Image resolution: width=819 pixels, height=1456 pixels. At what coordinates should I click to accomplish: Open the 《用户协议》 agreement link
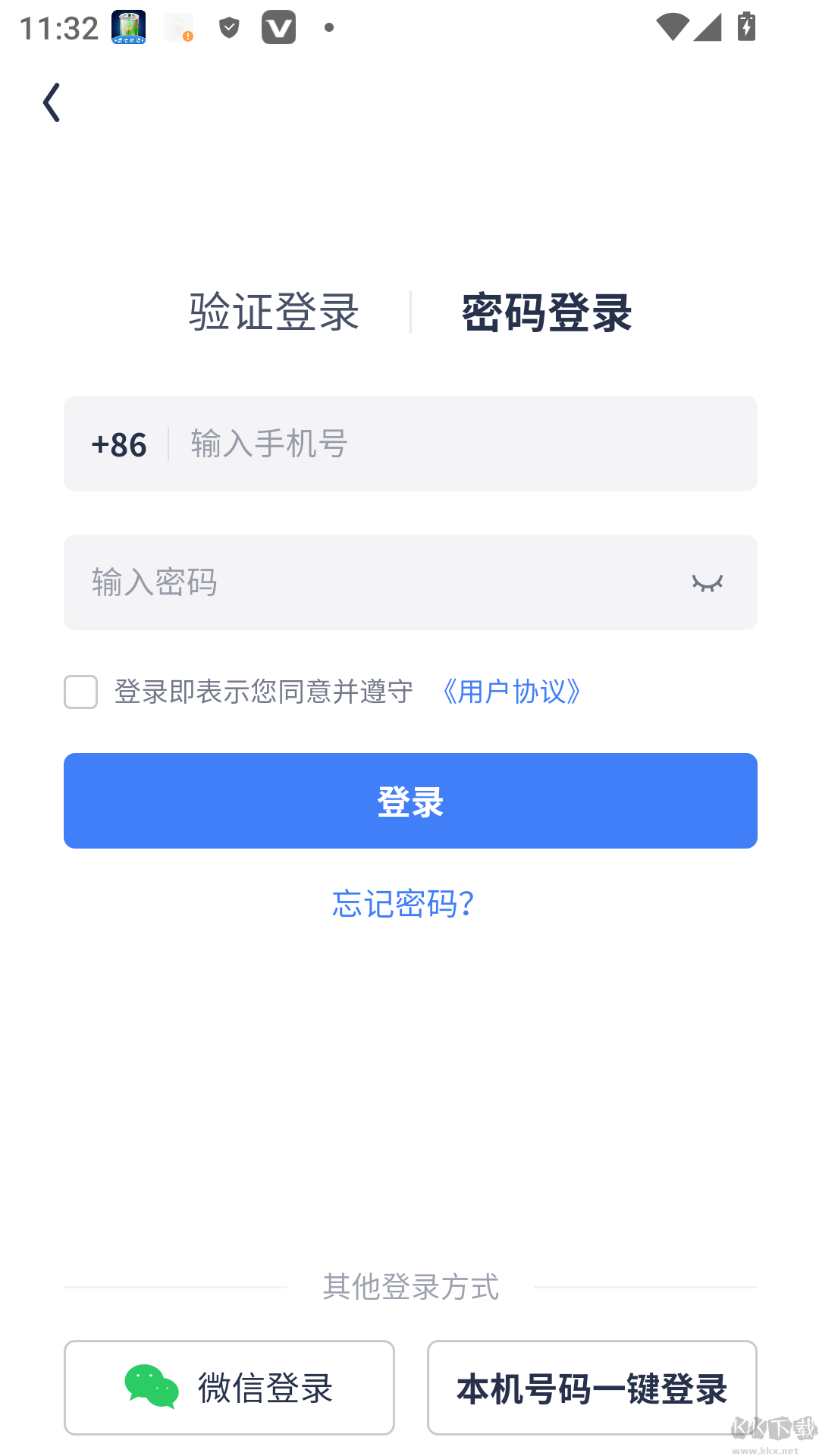click(511, 692)
